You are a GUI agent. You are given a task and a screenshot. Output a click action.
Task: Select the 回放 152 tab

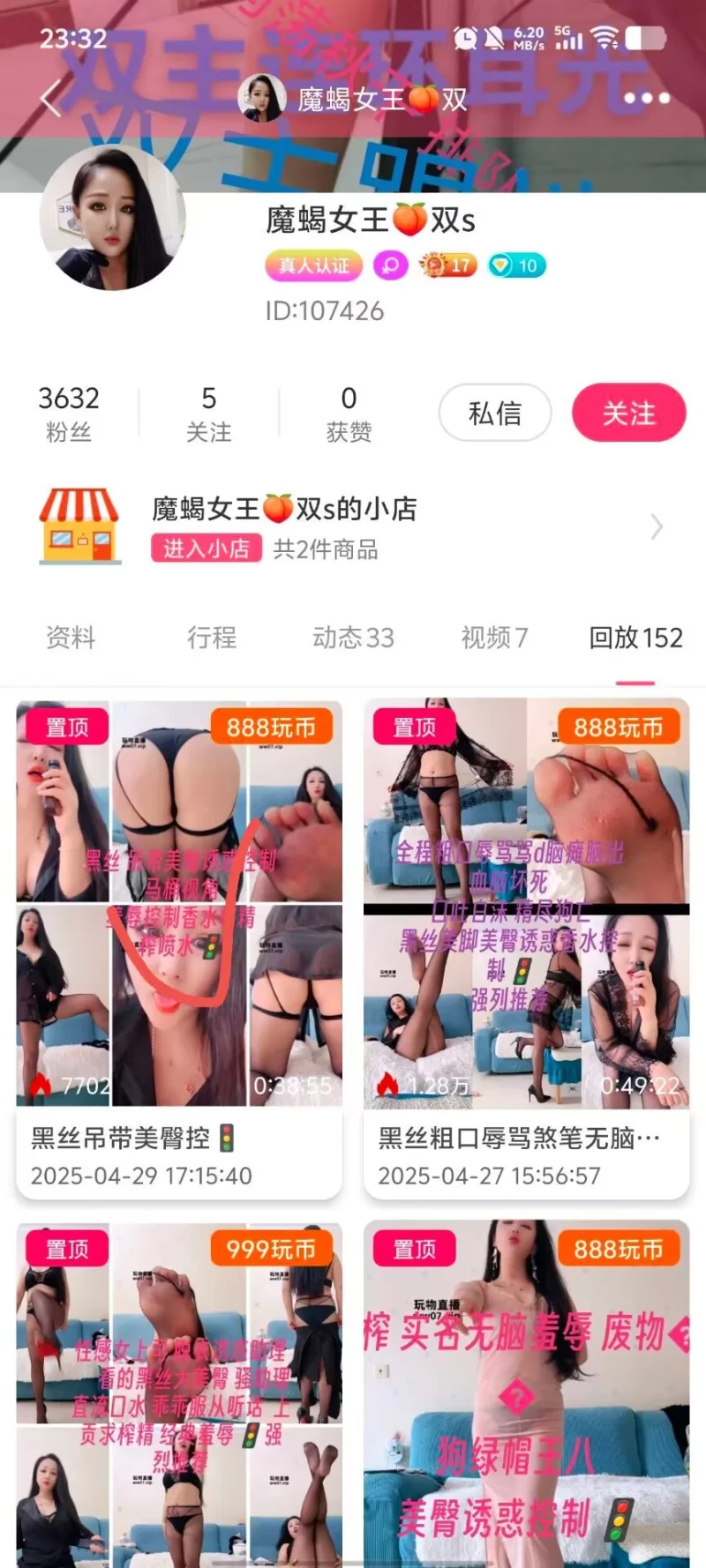(x=635, y=637)
